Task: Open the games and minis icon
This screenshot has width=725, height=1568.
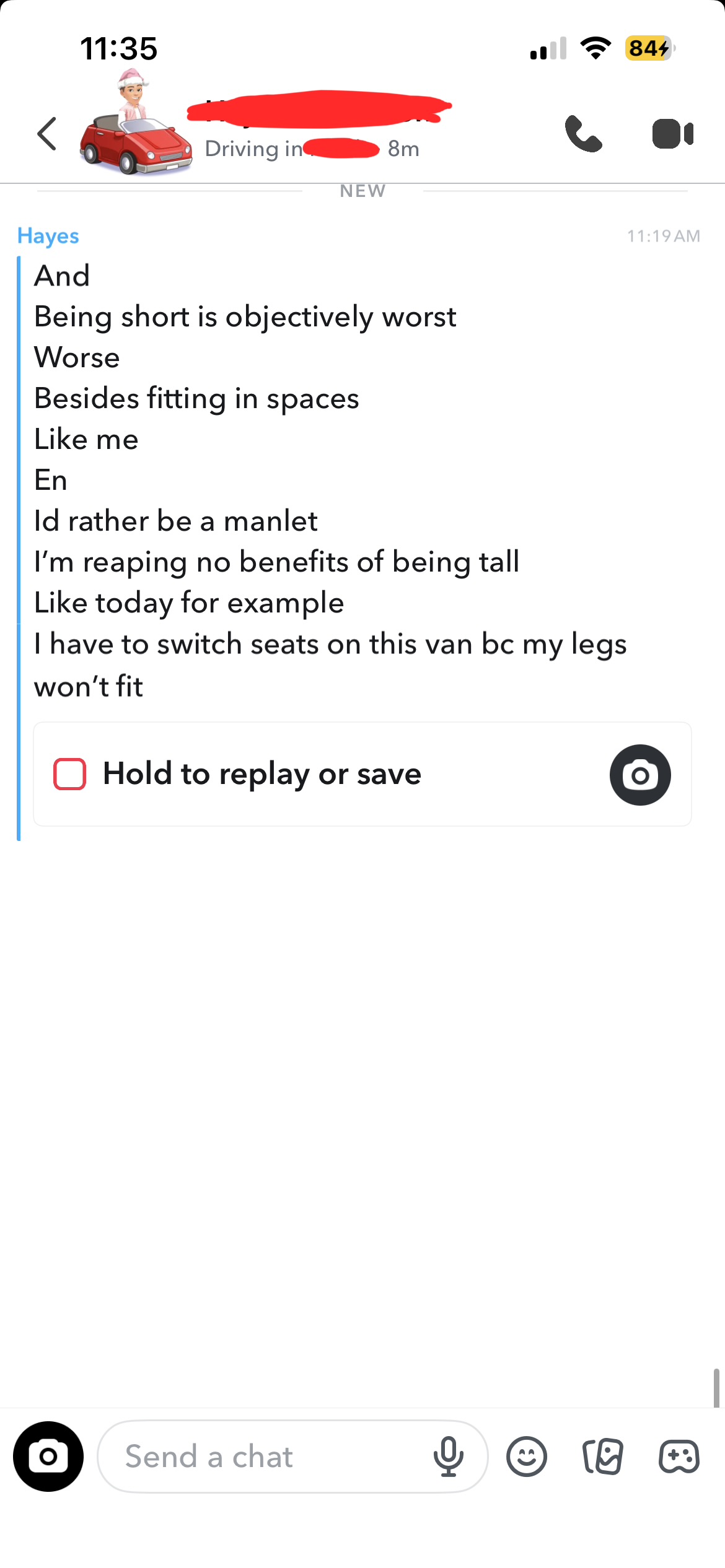Action: tap(680, 1457)
